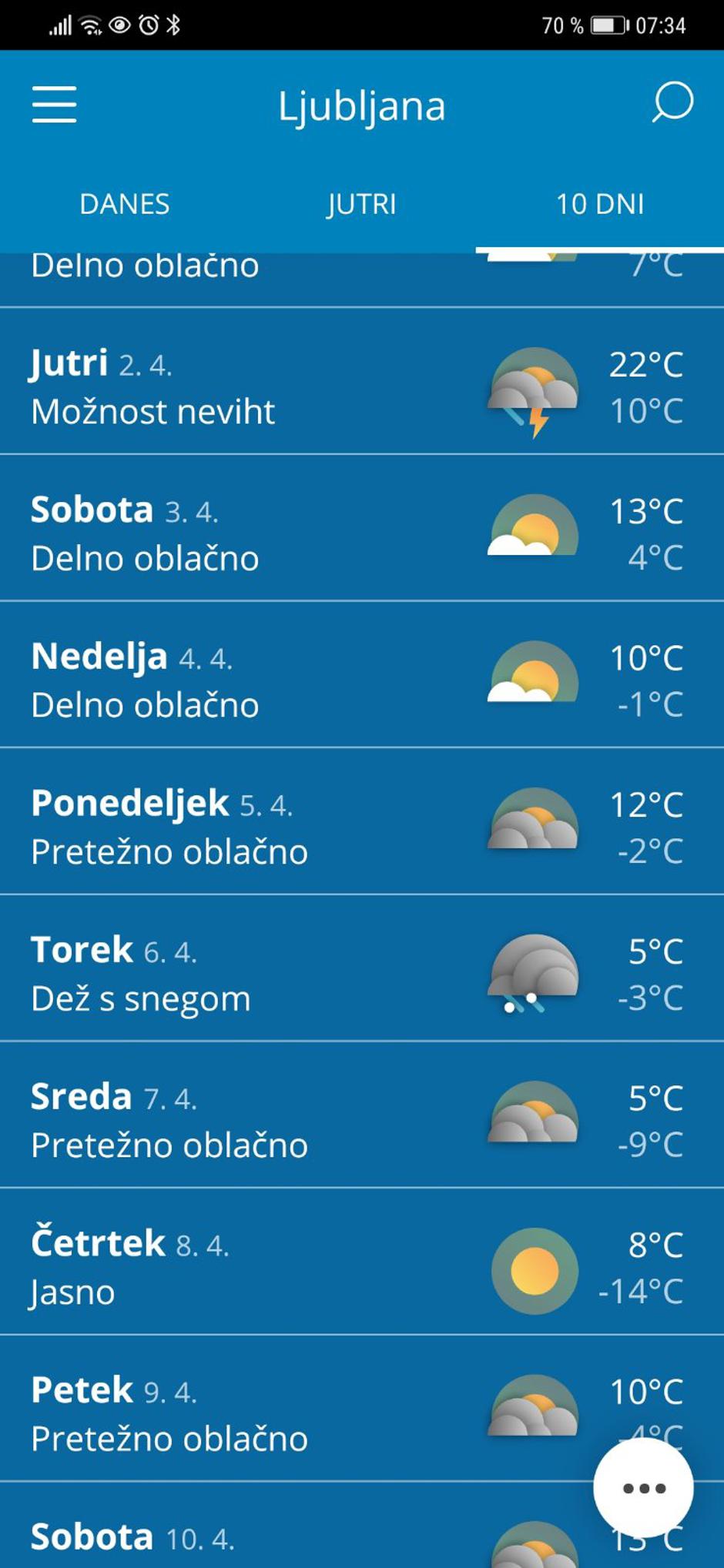Viewport: 724px width, 1568px height.
Task: Open the location search icon
Action: tap(672, 103)
